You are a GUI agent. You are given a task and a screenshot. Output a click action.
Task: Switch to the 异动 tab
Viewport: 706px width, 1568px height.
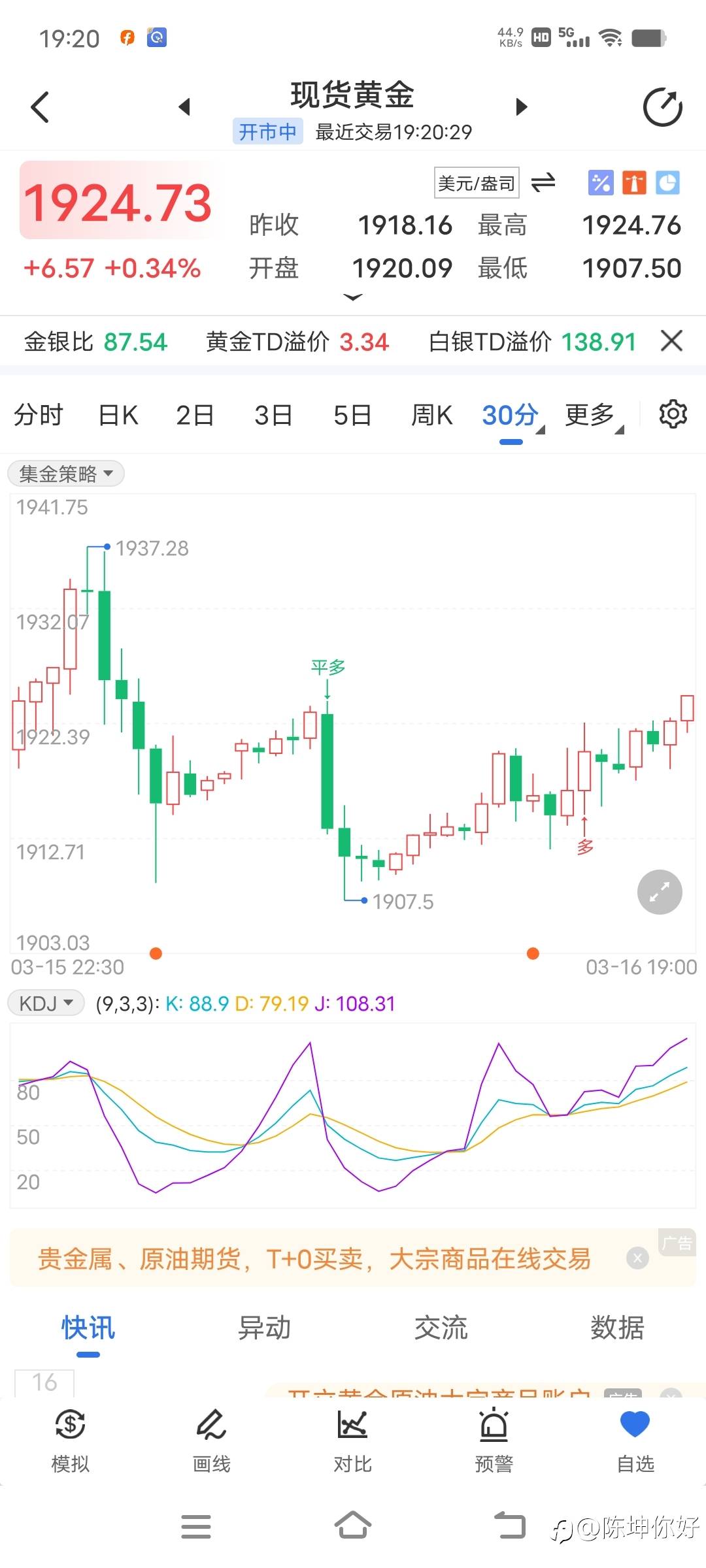coord(264,1328)
